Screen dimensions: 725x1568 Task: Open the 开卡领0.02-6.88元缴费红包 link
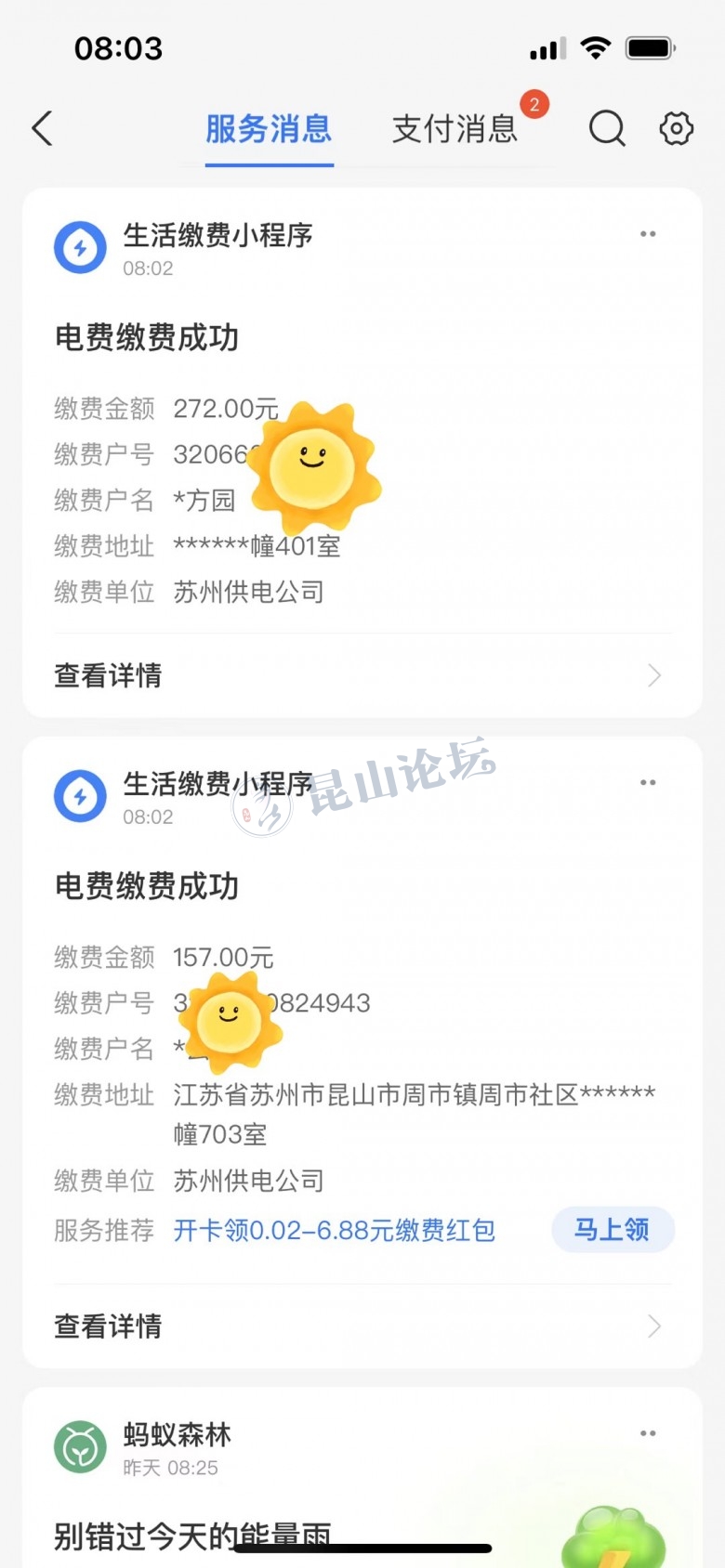tap(335, 1231)
